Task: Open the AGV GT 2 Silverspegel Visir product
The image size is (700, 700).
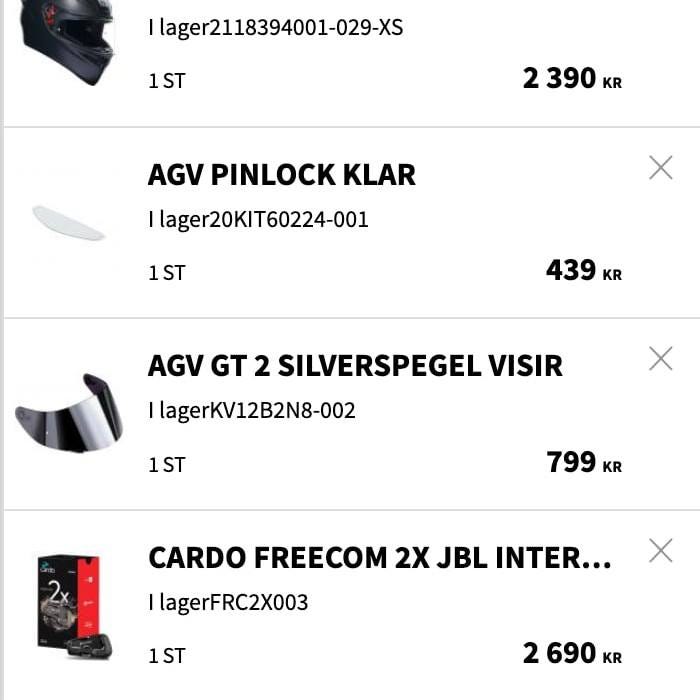Action: [x=355, y=366]
